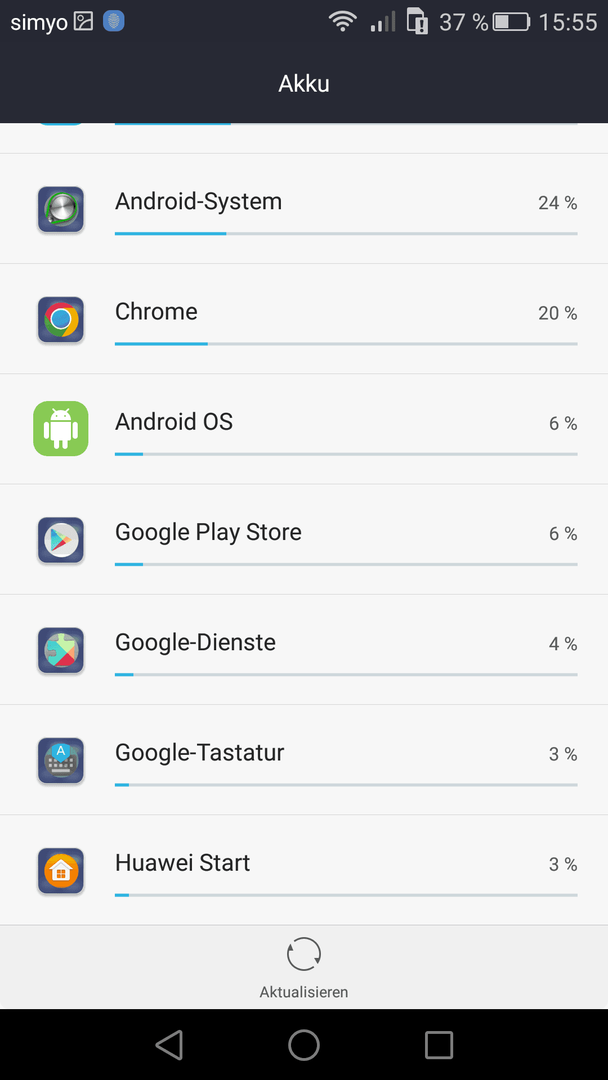Open Google-Dienste battery details
The width and height of the screenshot is (608, 1080).
[x=304, y=650]
